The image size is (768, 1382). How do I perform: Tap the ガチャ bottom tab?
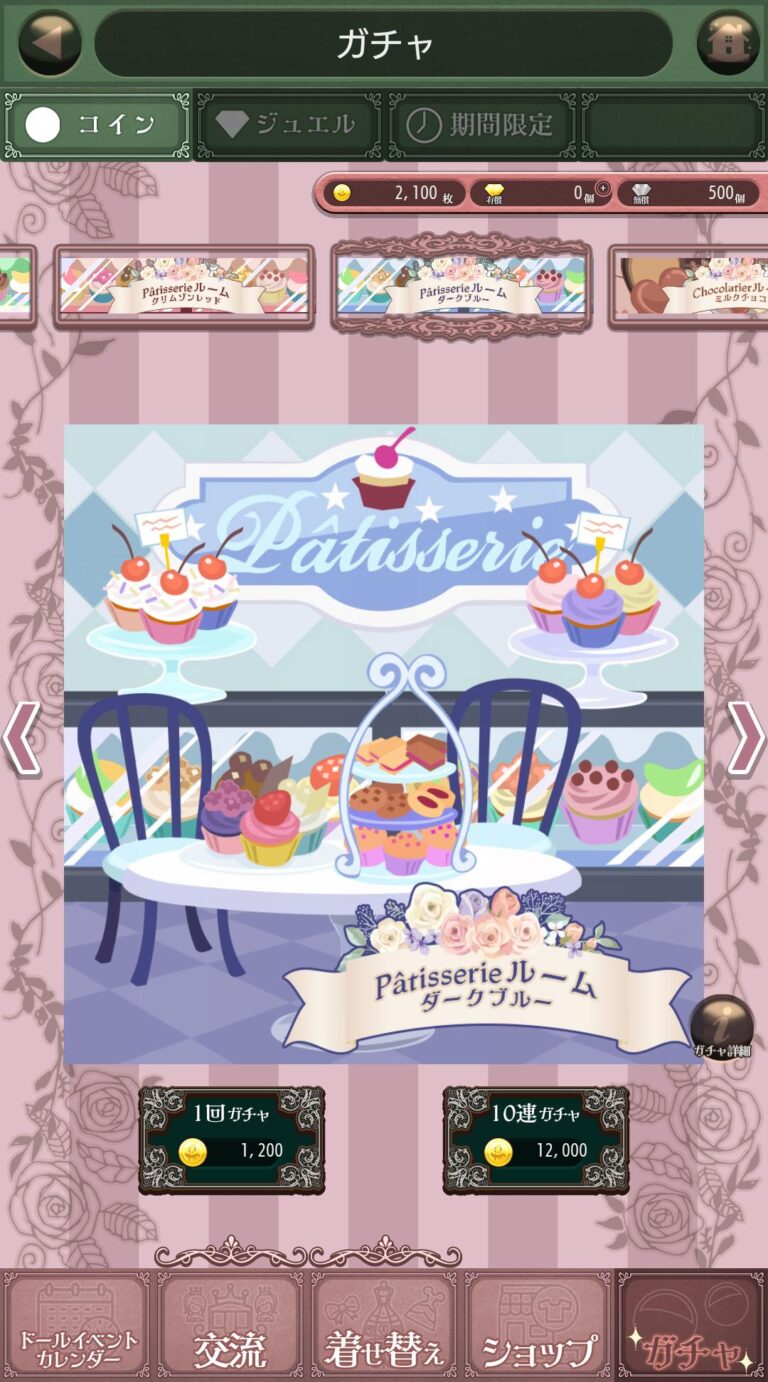click(x=691, y=1326)
